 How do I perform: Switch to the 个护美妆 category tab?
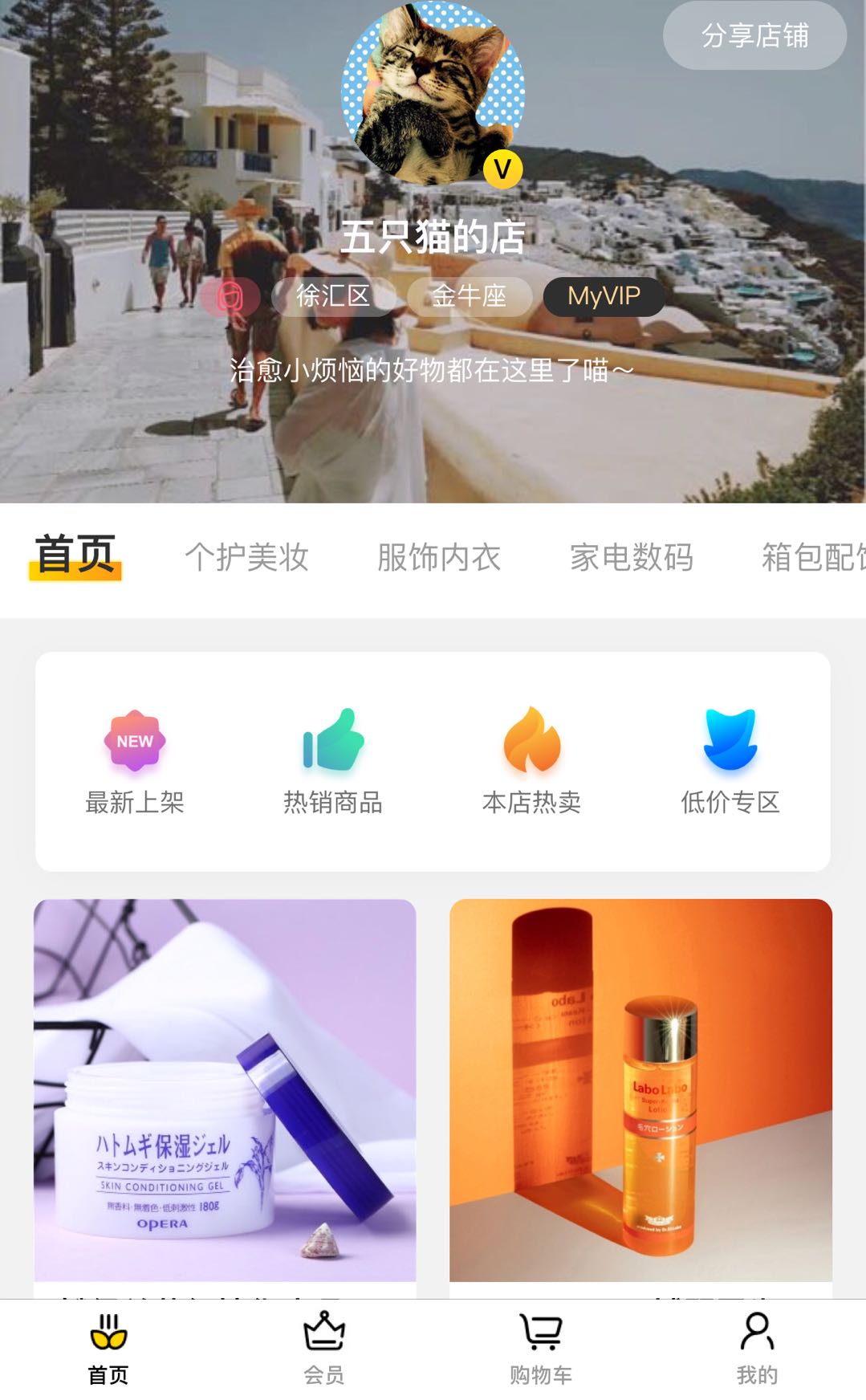[x=247, y=557]
